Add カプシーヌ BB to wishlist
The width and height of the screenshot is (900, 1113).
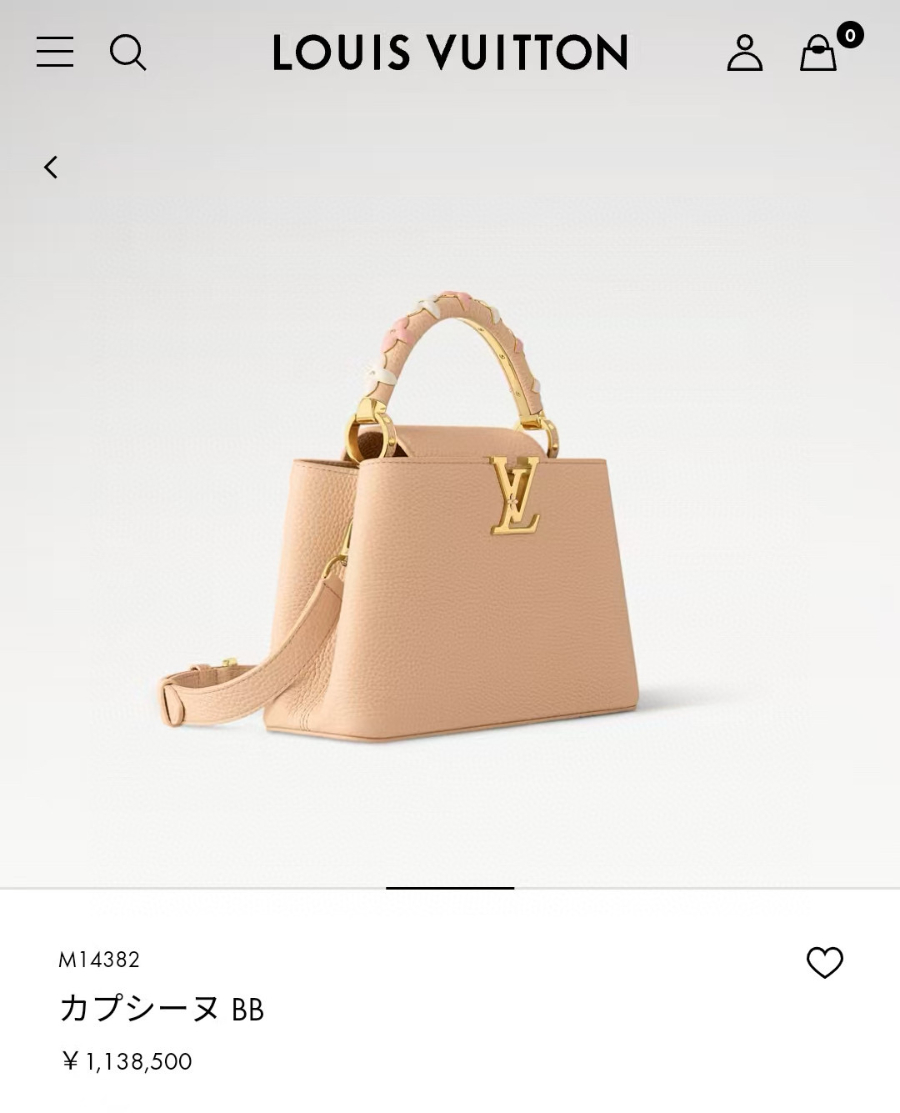pyautogui.click(x=824, y=962)
